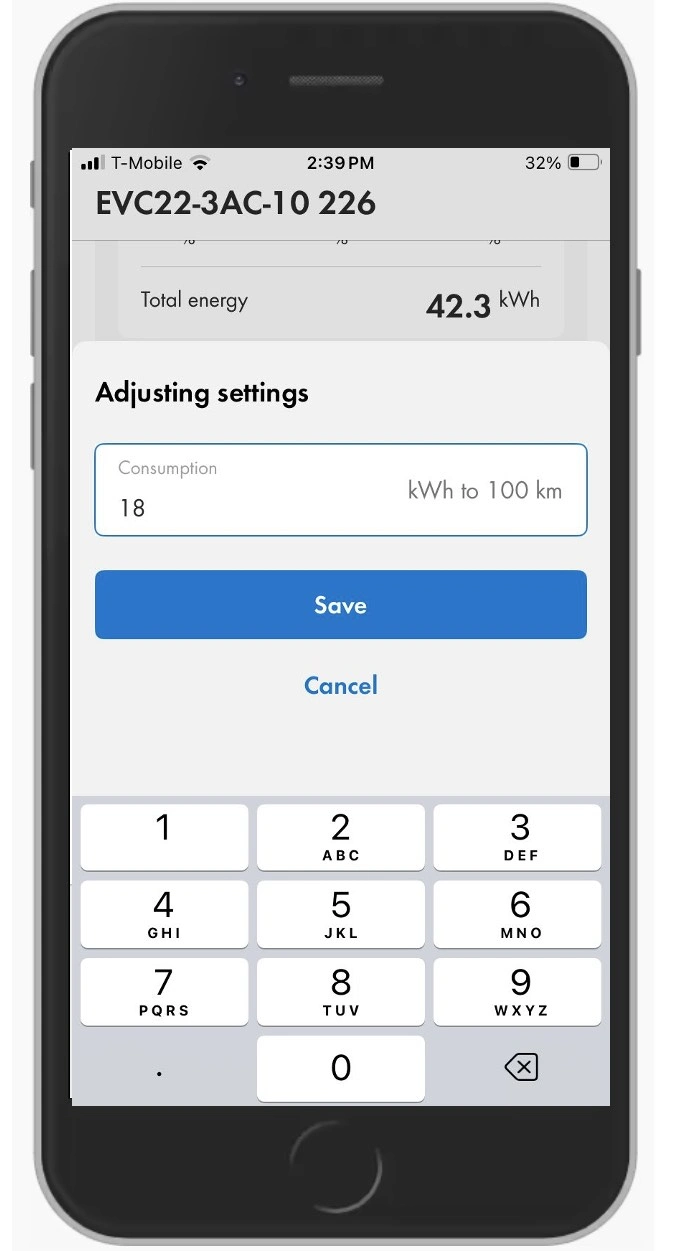This screenshot has height=1251, width=674.
Task: Insert a decimal point
Action: point(162,1068)
